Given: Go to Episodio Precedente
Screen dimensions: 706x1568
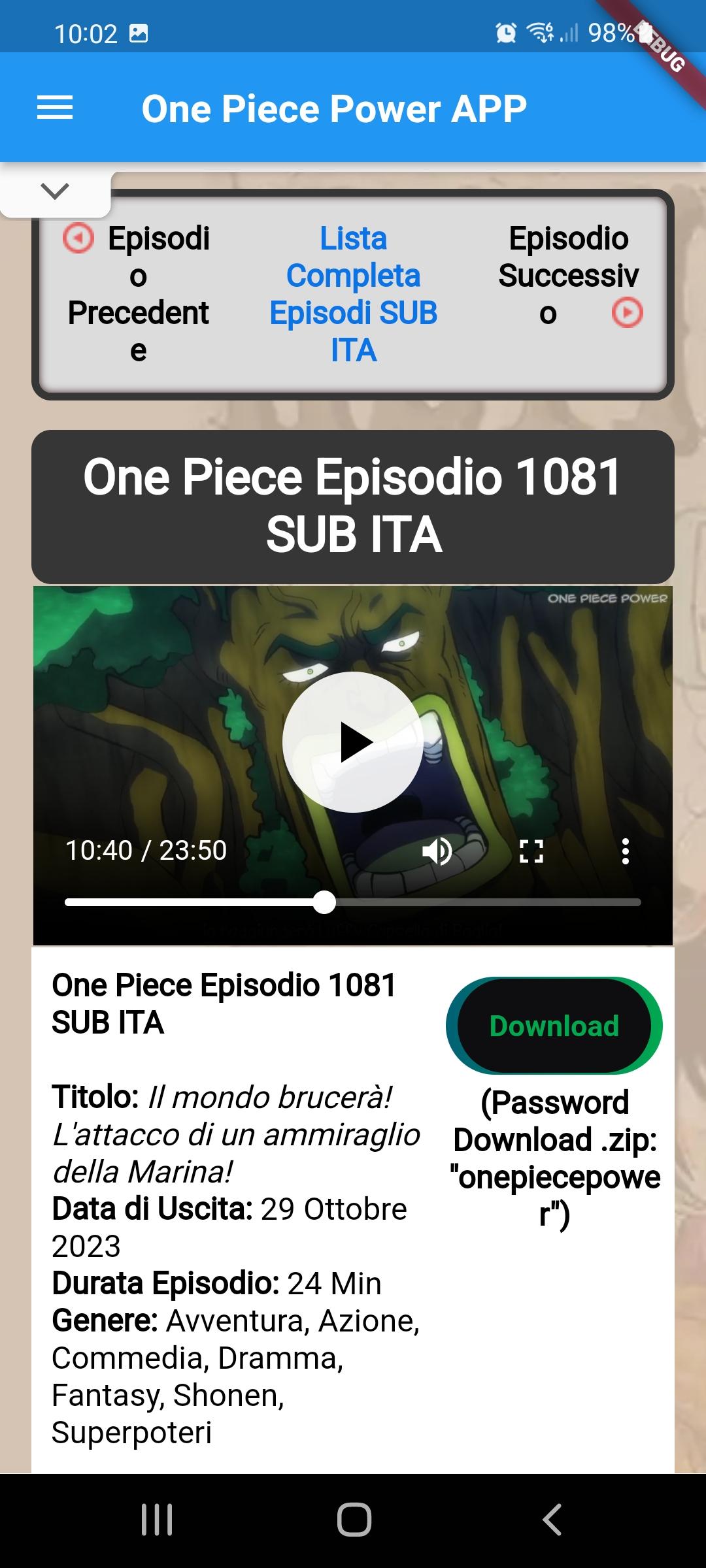Looking at the screenshot, I should (x=138, y=294).
